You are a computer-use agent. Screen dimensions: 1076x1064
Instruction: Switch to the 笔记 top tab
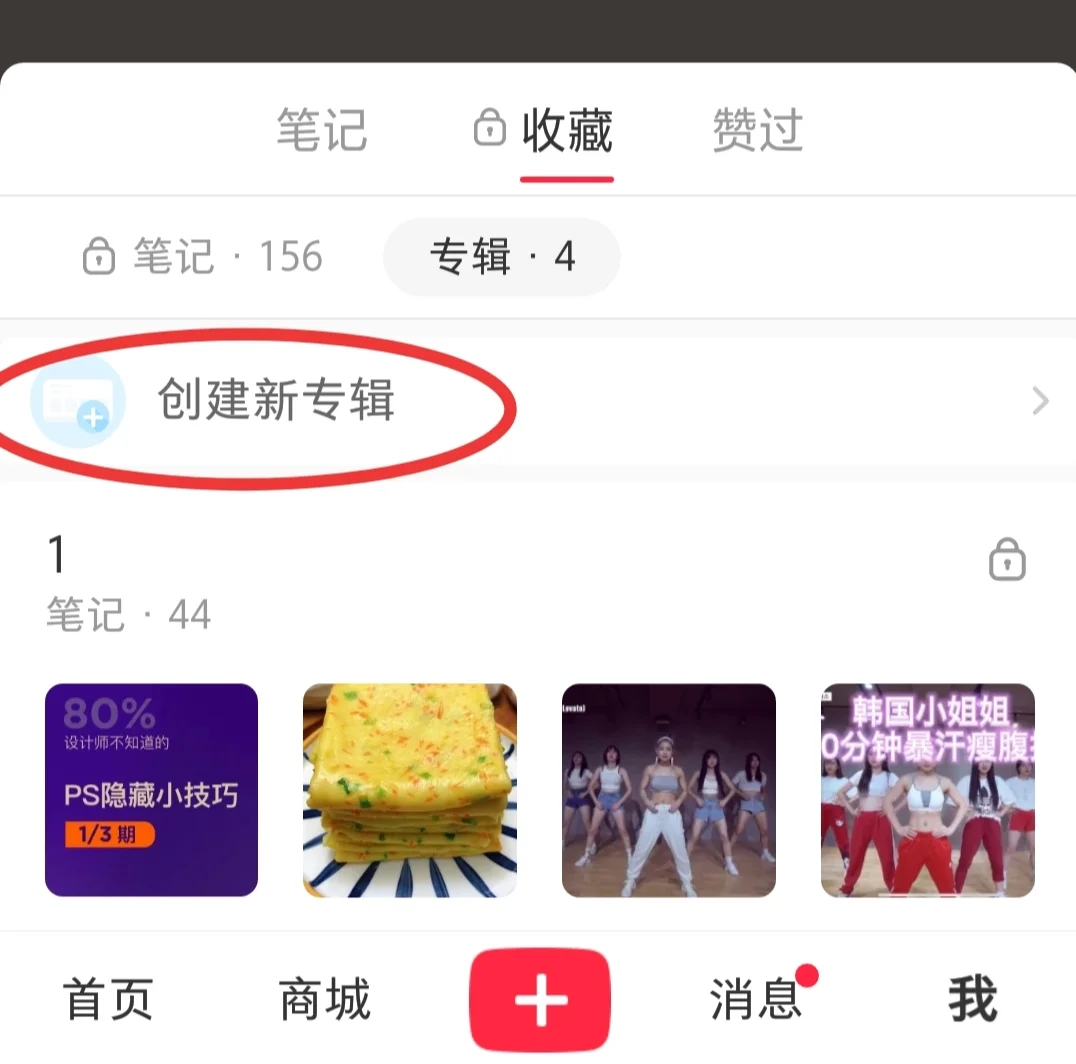[x=322, y=131]
